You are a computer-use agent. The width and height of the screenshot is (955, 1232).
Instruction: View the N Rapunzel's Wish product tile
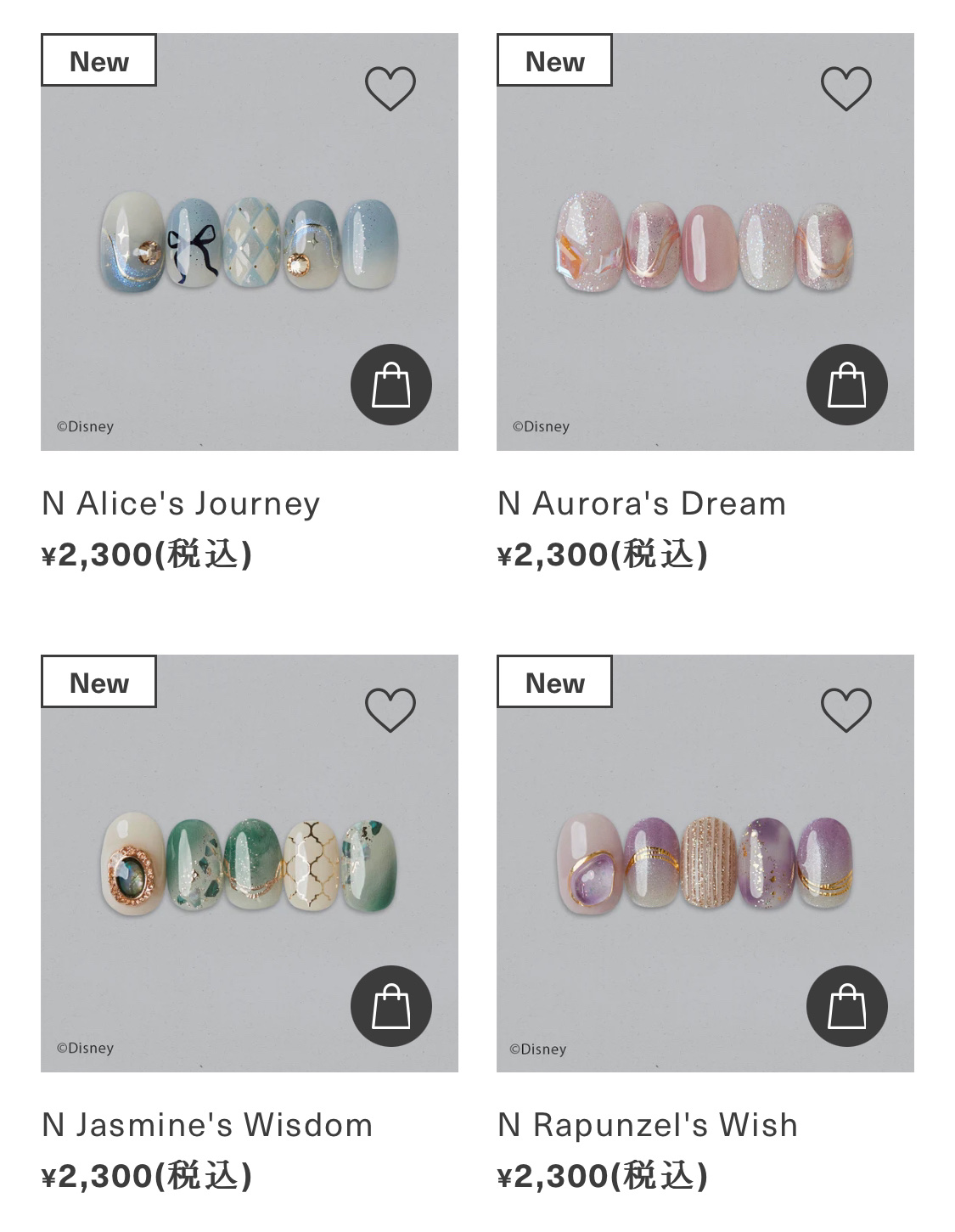tap(705, 864)
